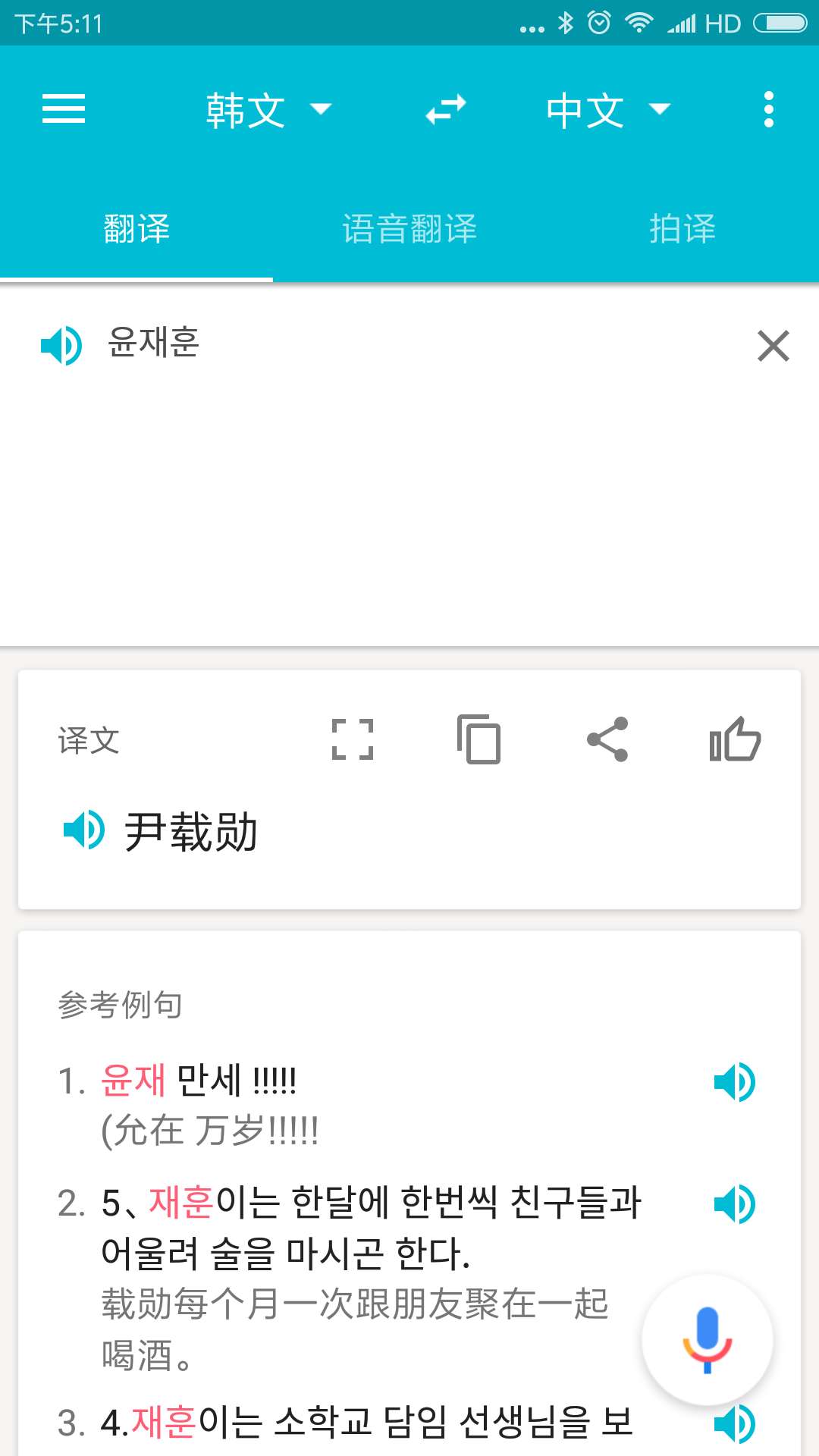
Task: Open the overflow menu
Action: pyautogui.click(x=769, y=110)
